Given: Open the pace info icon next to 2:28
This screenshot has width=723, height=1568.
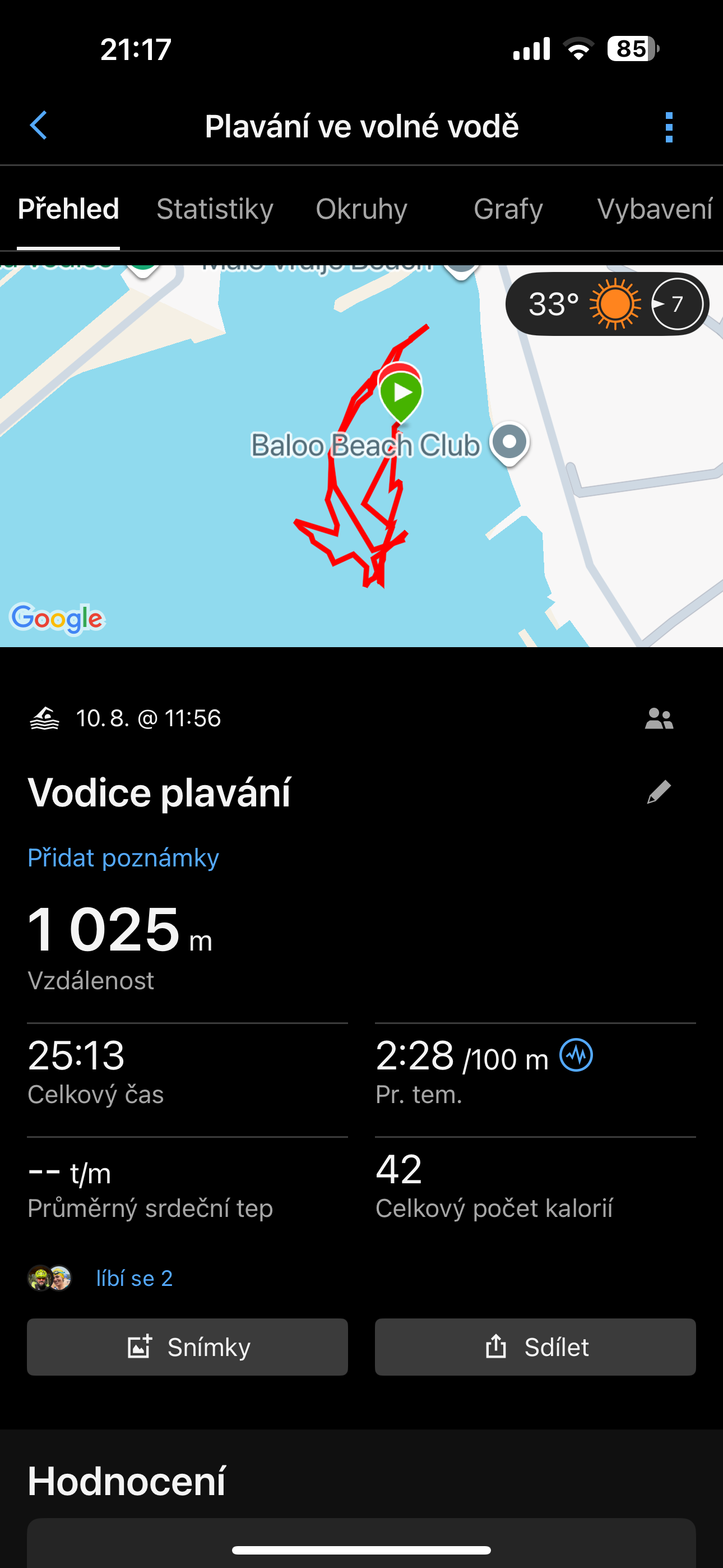Looking at the screenshot, I should pos(576,1055).
